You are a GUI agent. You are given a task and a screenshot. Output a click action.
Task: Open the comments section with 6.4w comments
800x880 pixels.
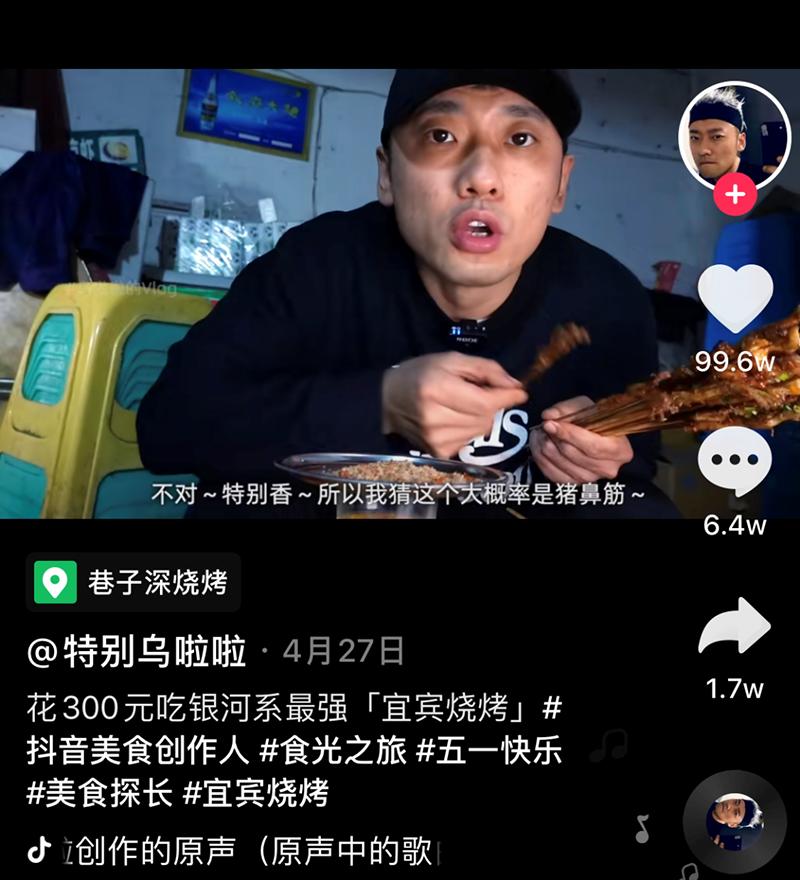pyautogui.click(x=735, y=462)
